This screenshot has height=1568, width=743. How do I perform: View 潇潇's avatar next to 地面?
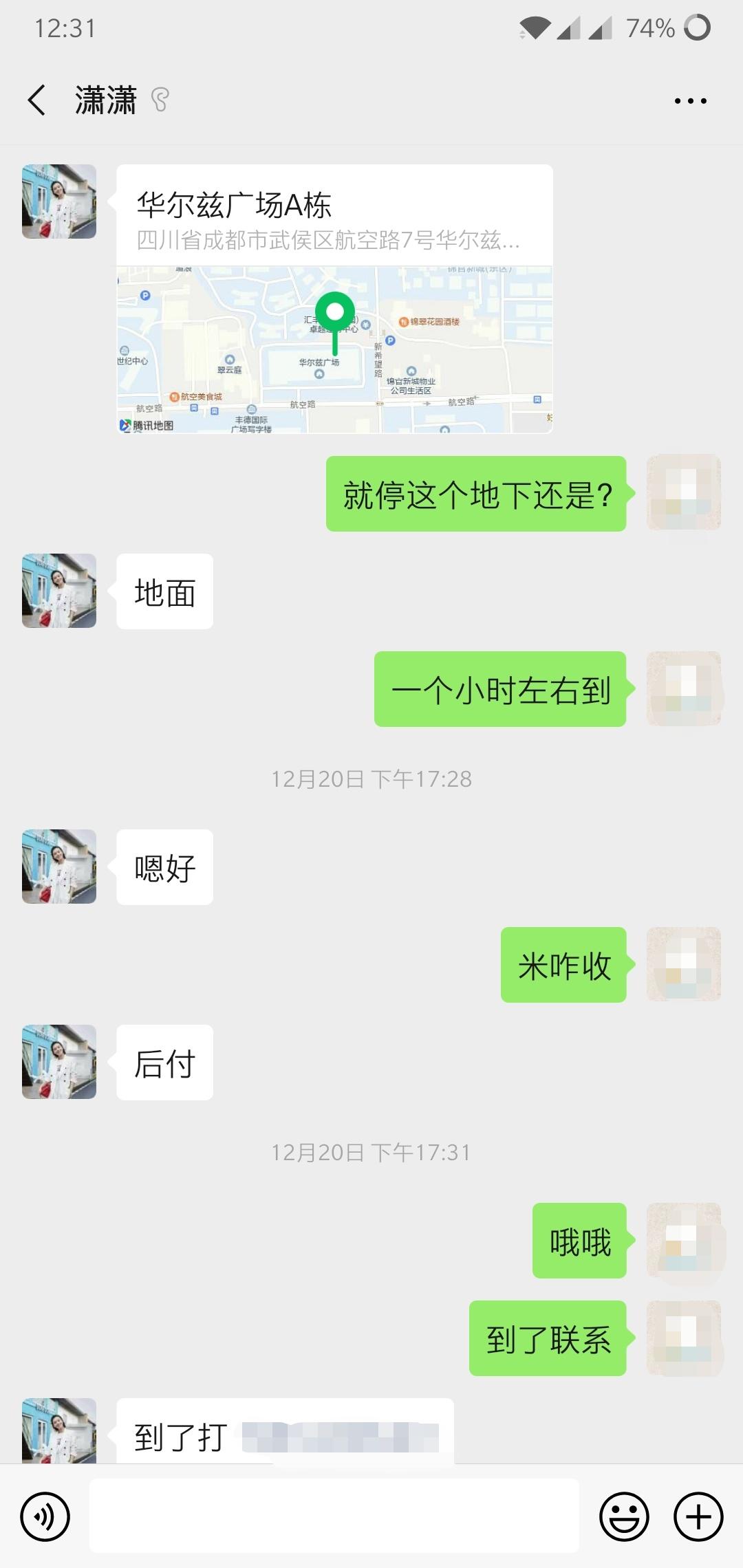[59, 591]
